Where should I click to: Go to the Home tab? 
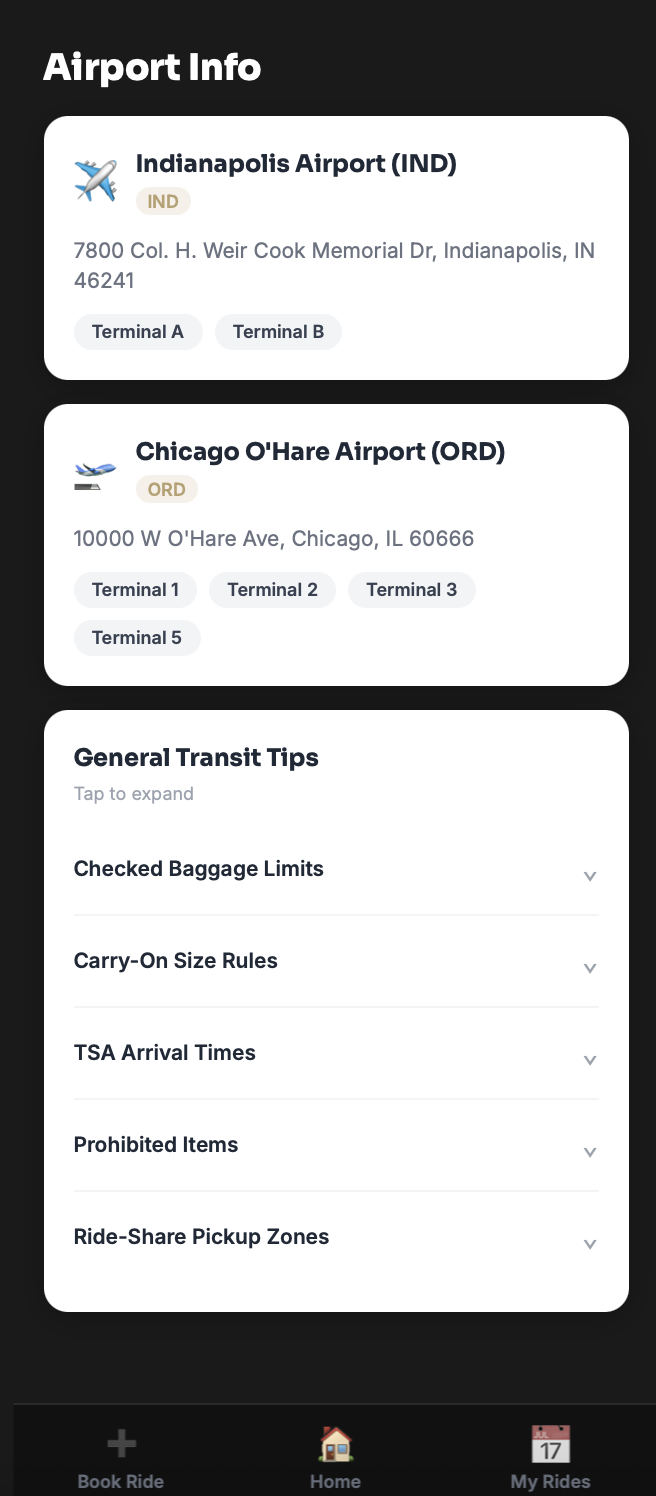coord(335,1460)
